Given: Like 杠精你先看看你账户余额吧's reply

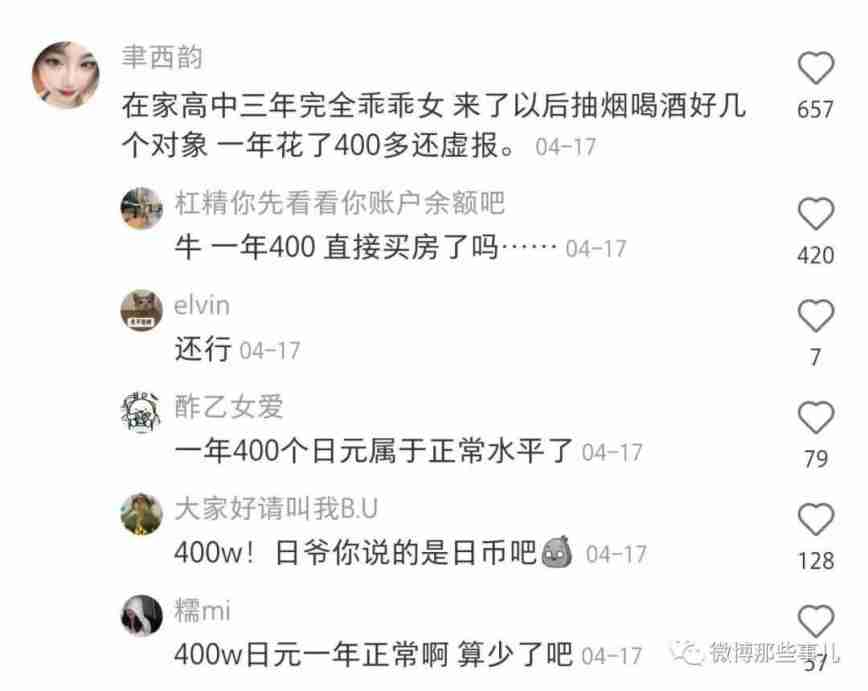Looking at the screenshot, I should (x=816, y=214).
